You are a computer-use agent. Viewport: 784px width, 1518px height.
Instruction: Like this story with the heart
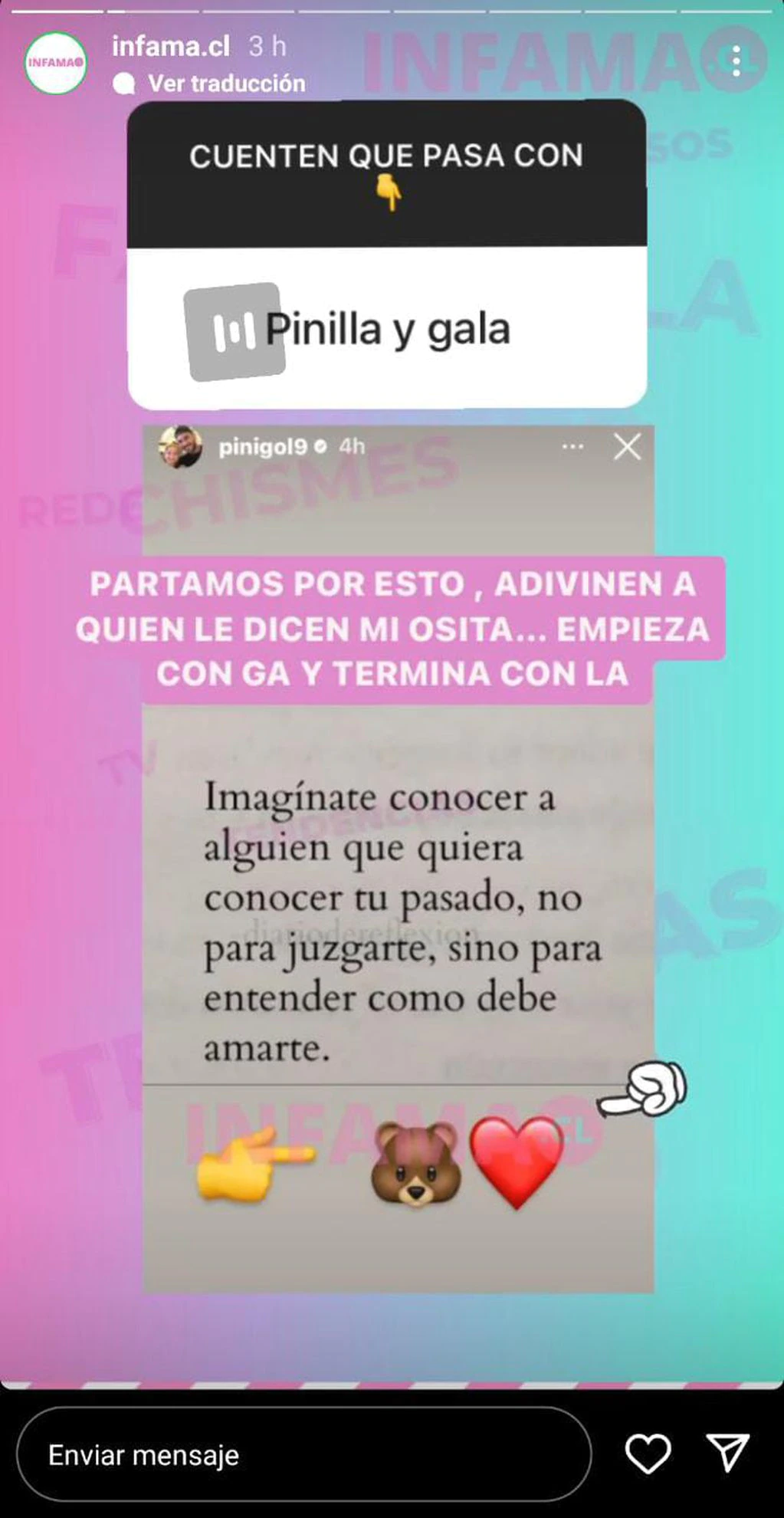[x=648, y=1454]
